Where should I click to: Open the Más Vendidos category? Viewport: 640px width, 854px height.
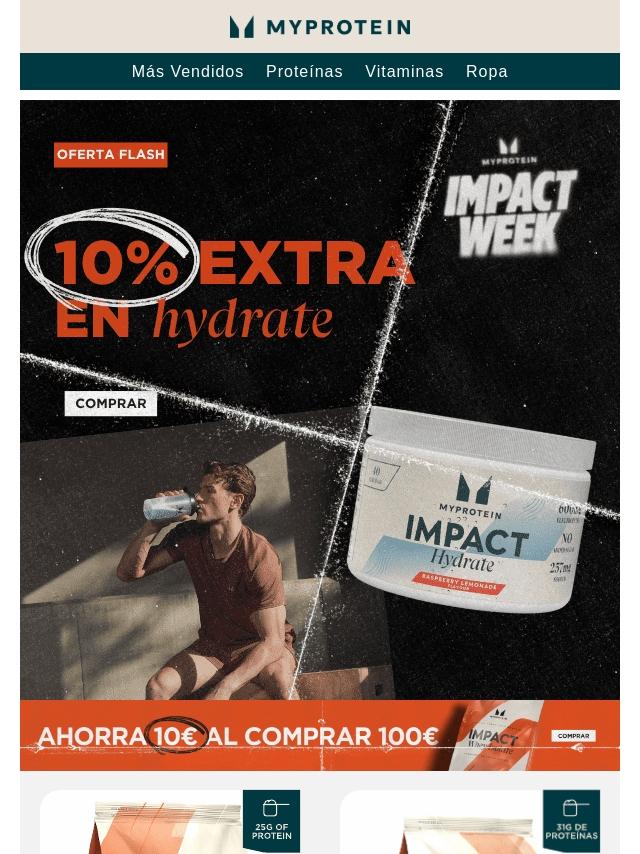point(187,72)
